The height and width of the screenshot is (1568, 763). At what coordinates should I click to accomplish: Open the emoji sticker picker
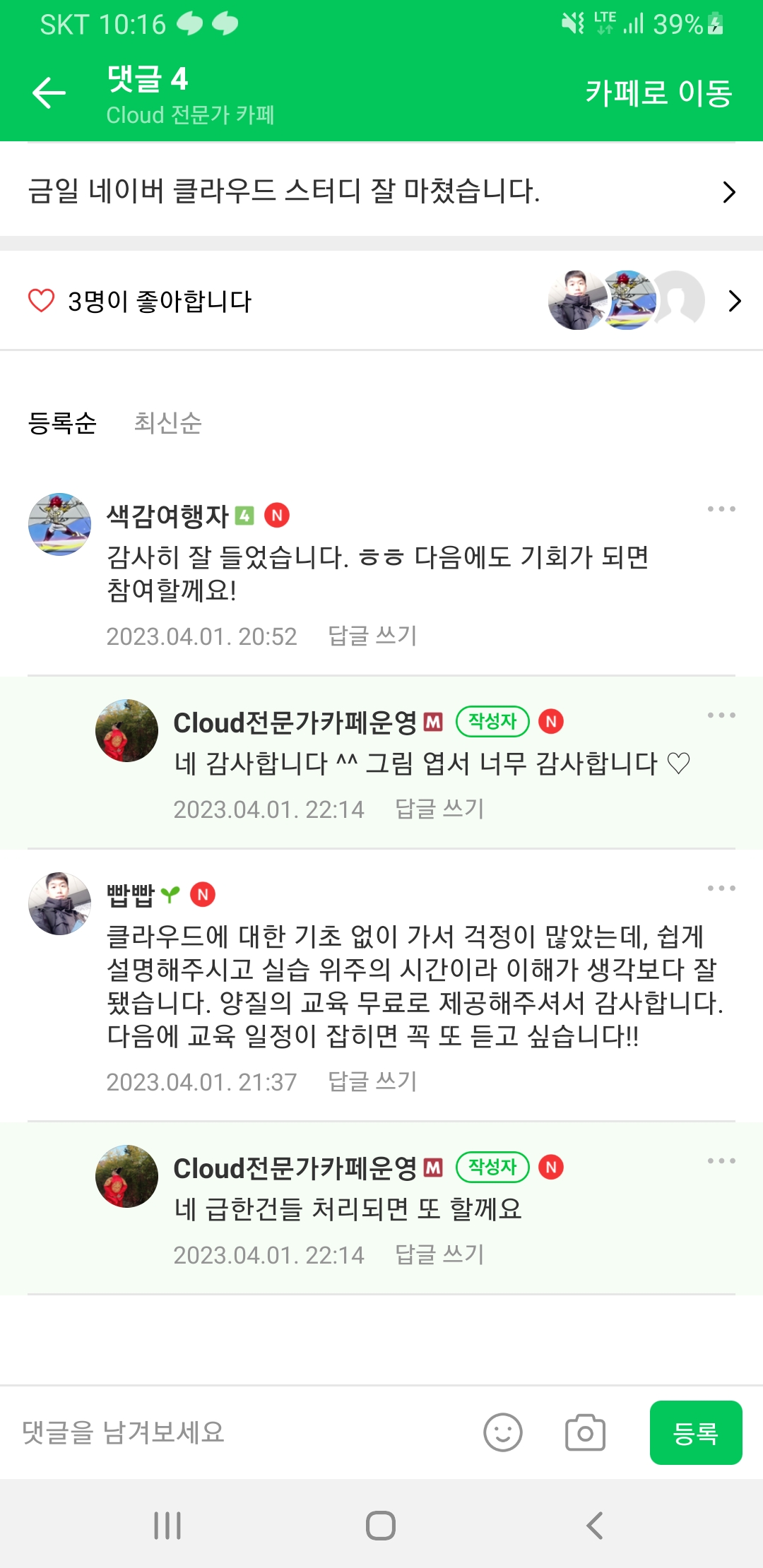(x=502, y=1432)
